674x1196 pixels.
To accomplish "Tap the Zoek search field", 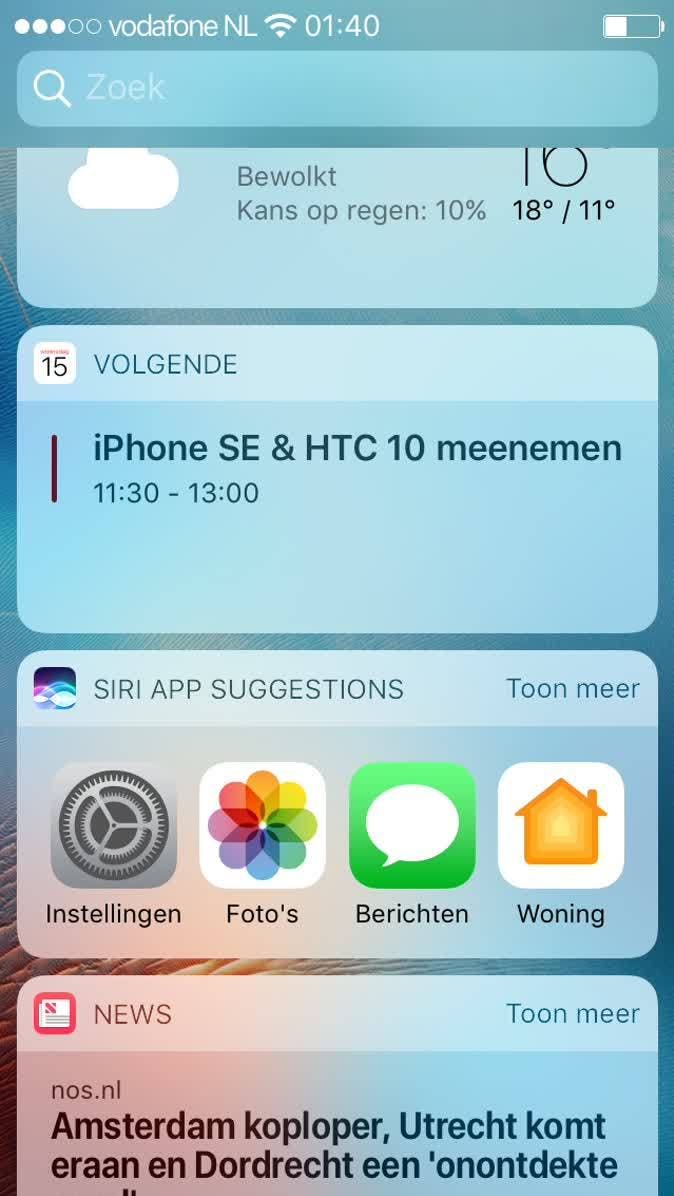I will coord(337,88).
